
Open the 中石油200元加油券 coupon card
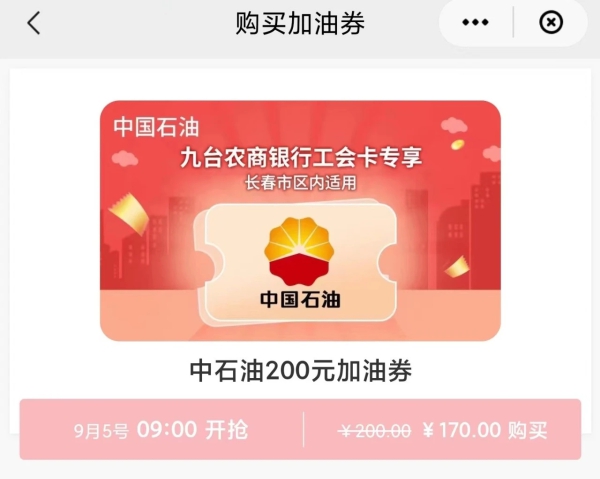pos(300,221)
